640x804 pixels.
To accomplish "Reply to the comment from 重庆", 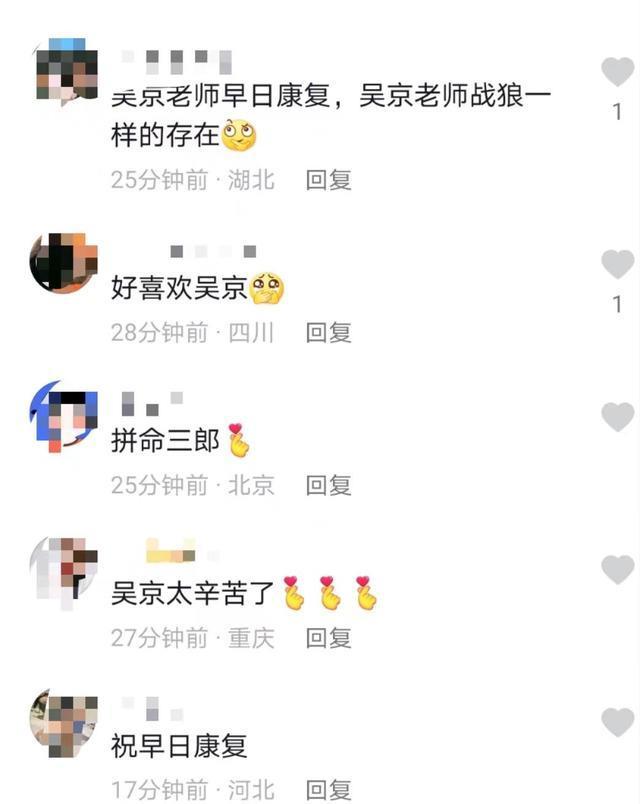I will 328,638.
